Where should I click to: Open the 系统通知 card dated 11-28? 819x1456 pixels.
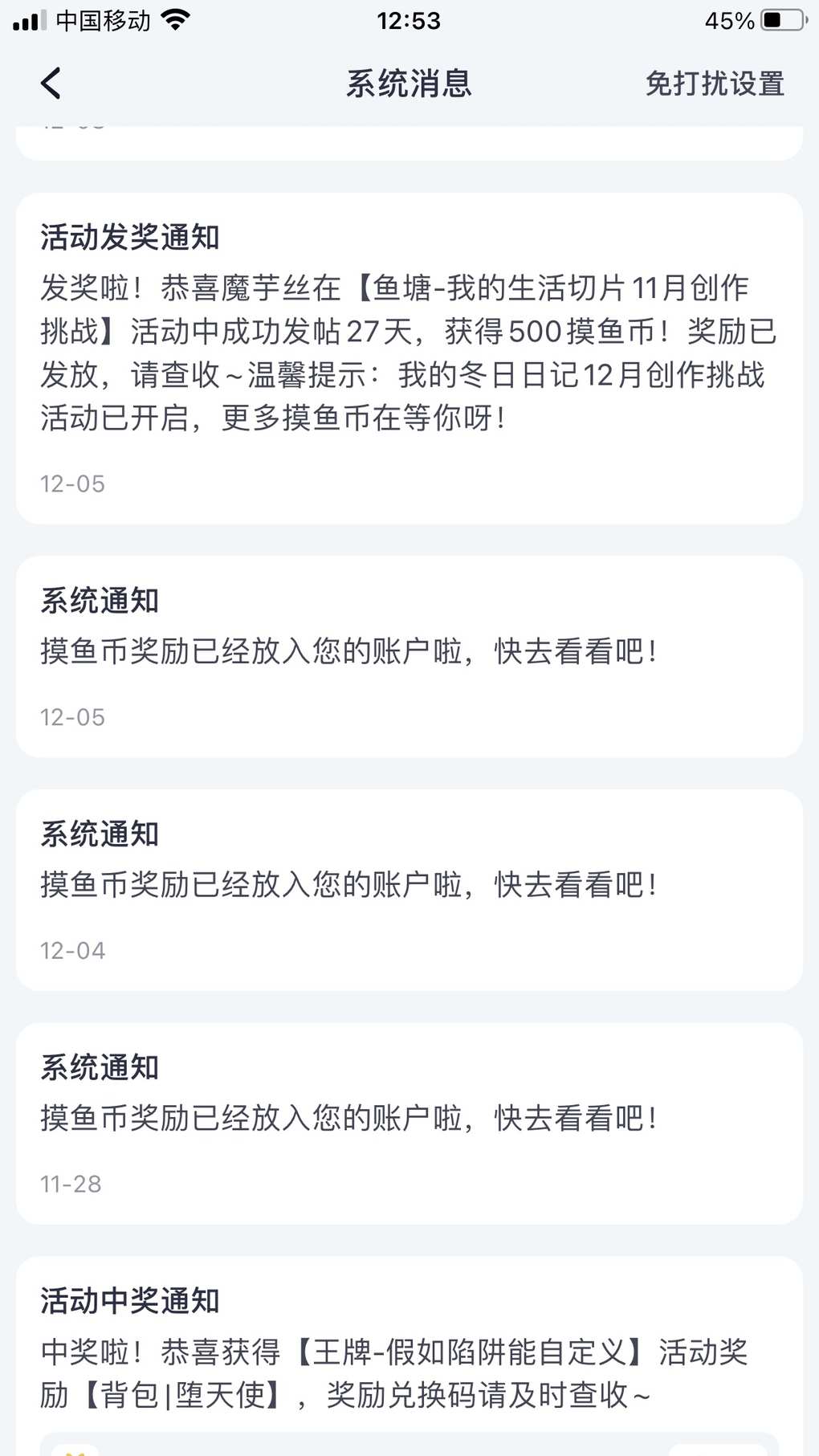[409, 1123]
